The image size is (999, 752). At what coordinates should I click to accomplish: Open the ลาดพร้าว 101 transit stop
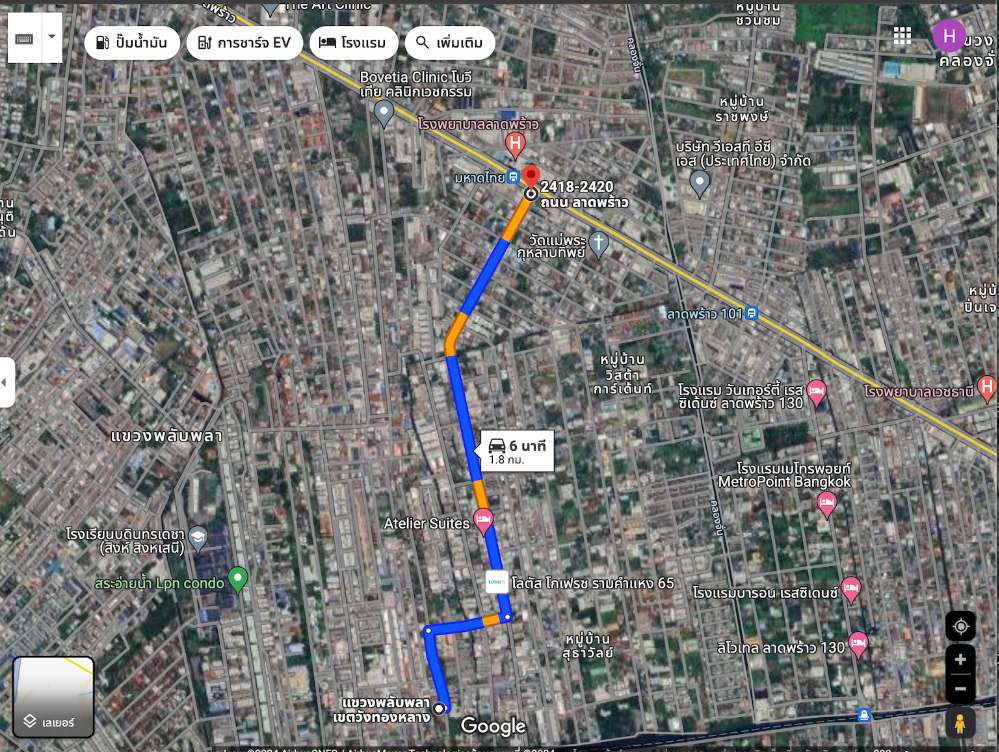click(x=751, y=313)
